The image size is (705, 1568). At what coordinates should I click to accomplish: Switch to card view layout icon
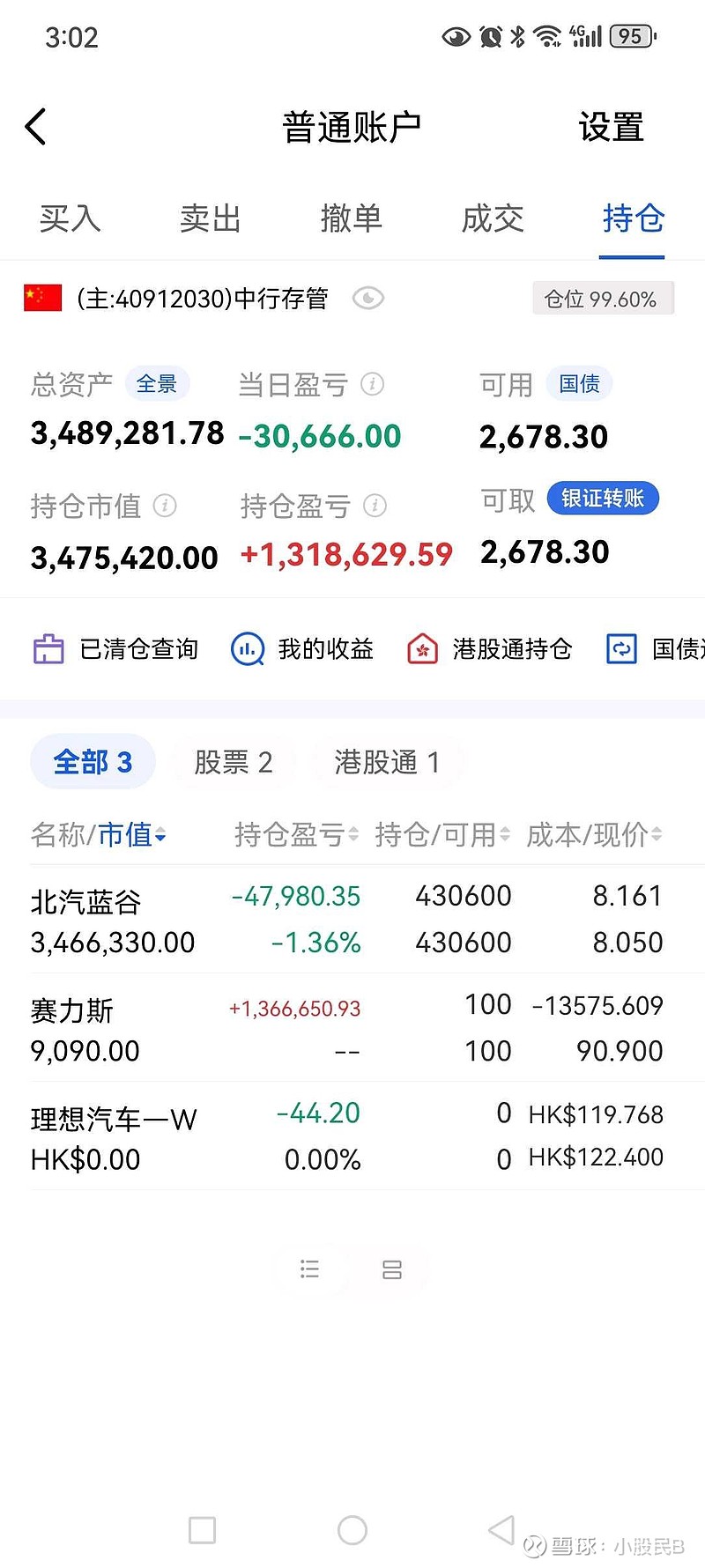coord(392,1269)
